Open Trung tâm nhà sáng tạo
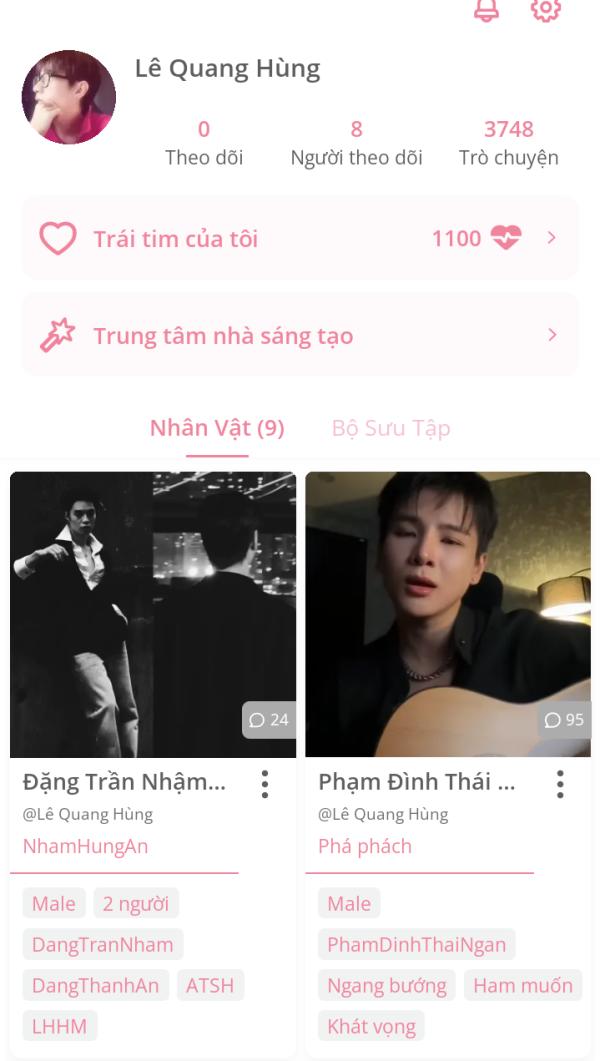This screenshot has width=600, height=1061. point(300,335)
